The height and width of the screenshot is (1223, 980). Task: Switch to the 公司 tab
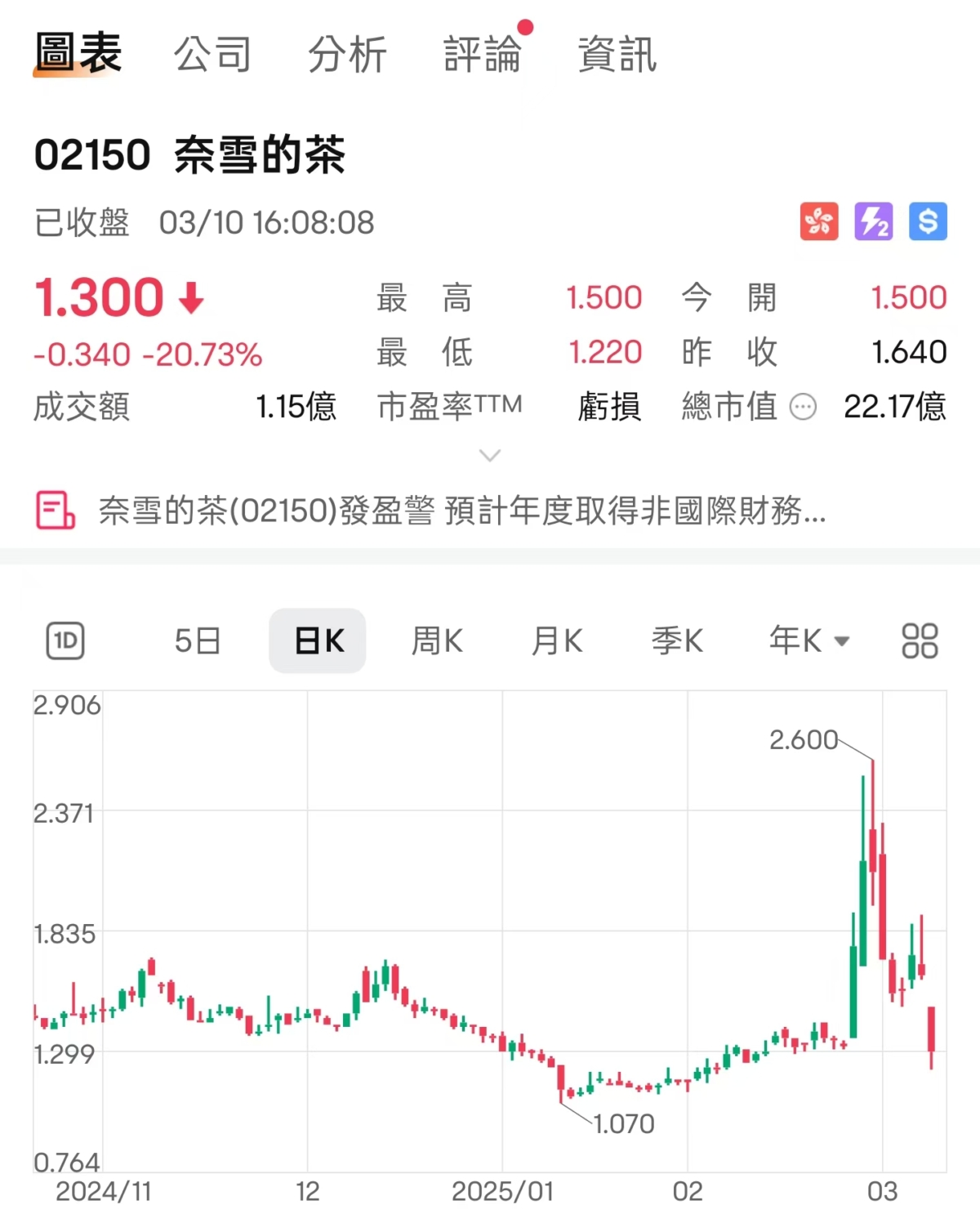[x=212, y=55]
